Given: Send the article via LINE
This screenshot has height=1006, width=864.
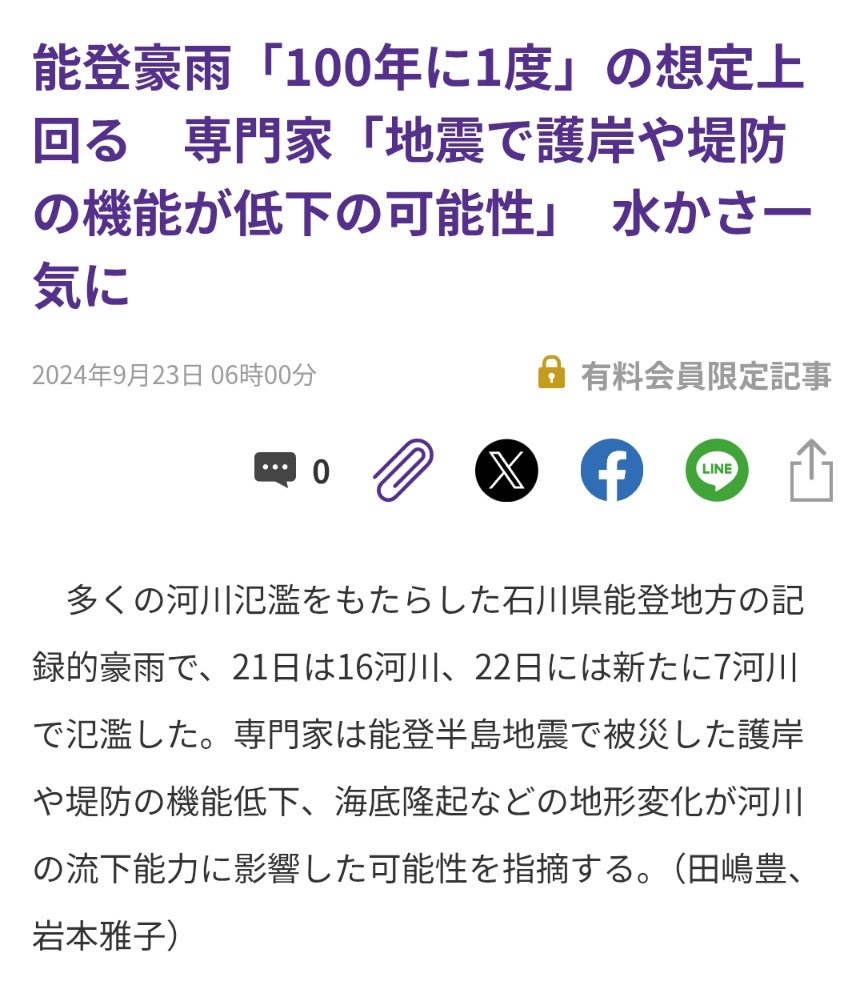Looking at the screenshot, I should coord(716,470).
